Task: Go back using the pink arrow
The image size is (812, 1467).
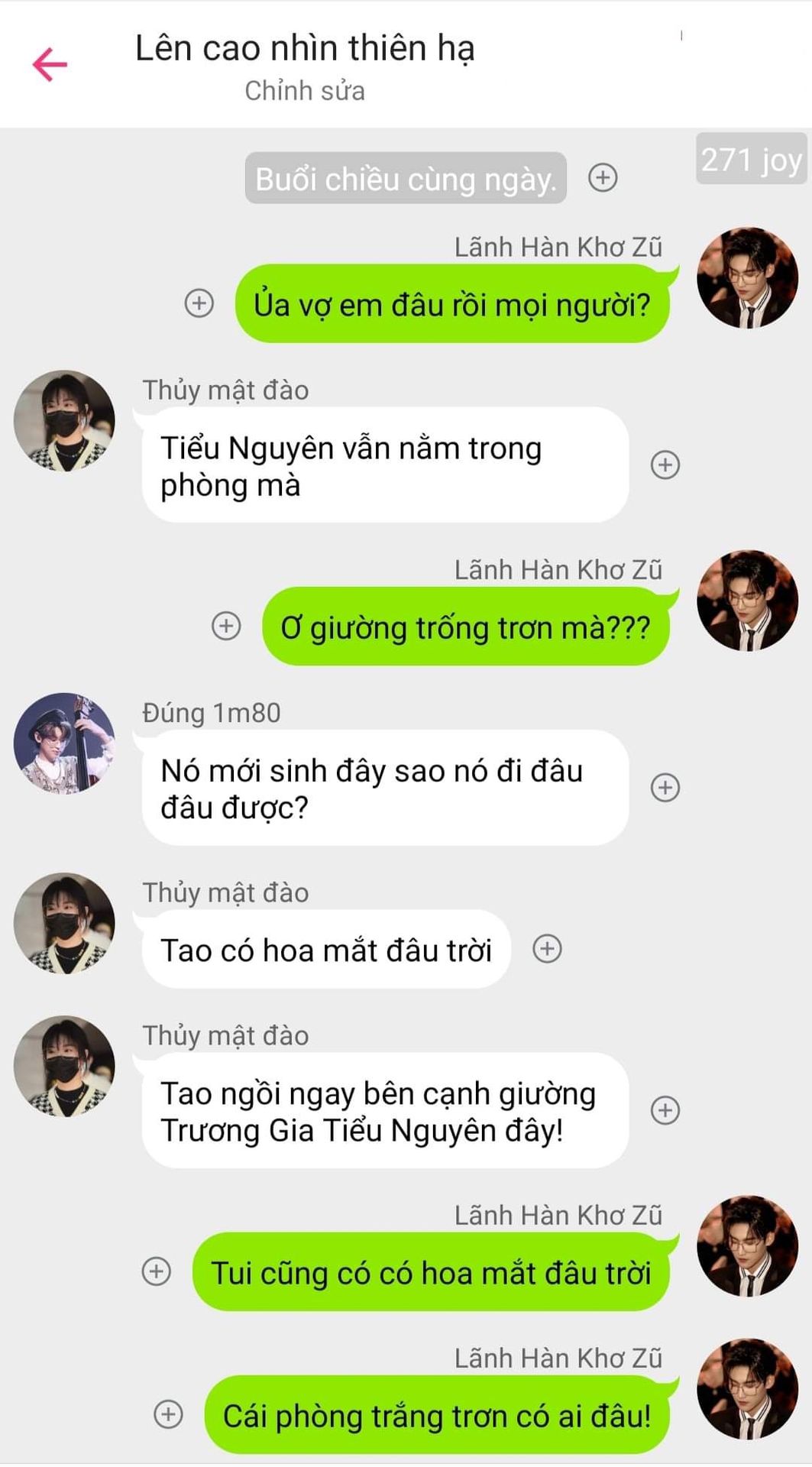Action: click(x=50, y=64)
